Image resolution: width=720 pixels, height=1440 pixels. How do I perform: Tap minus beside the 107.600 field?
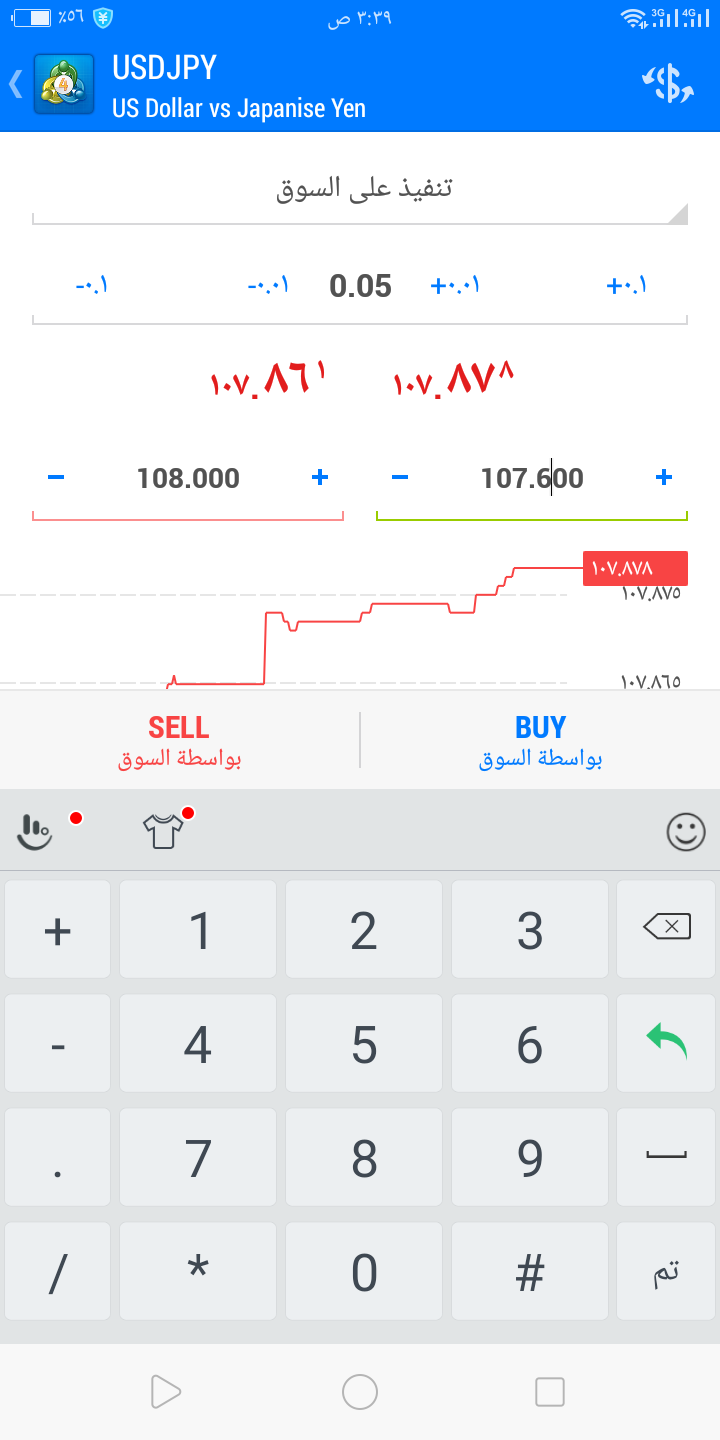coord(400,478)
